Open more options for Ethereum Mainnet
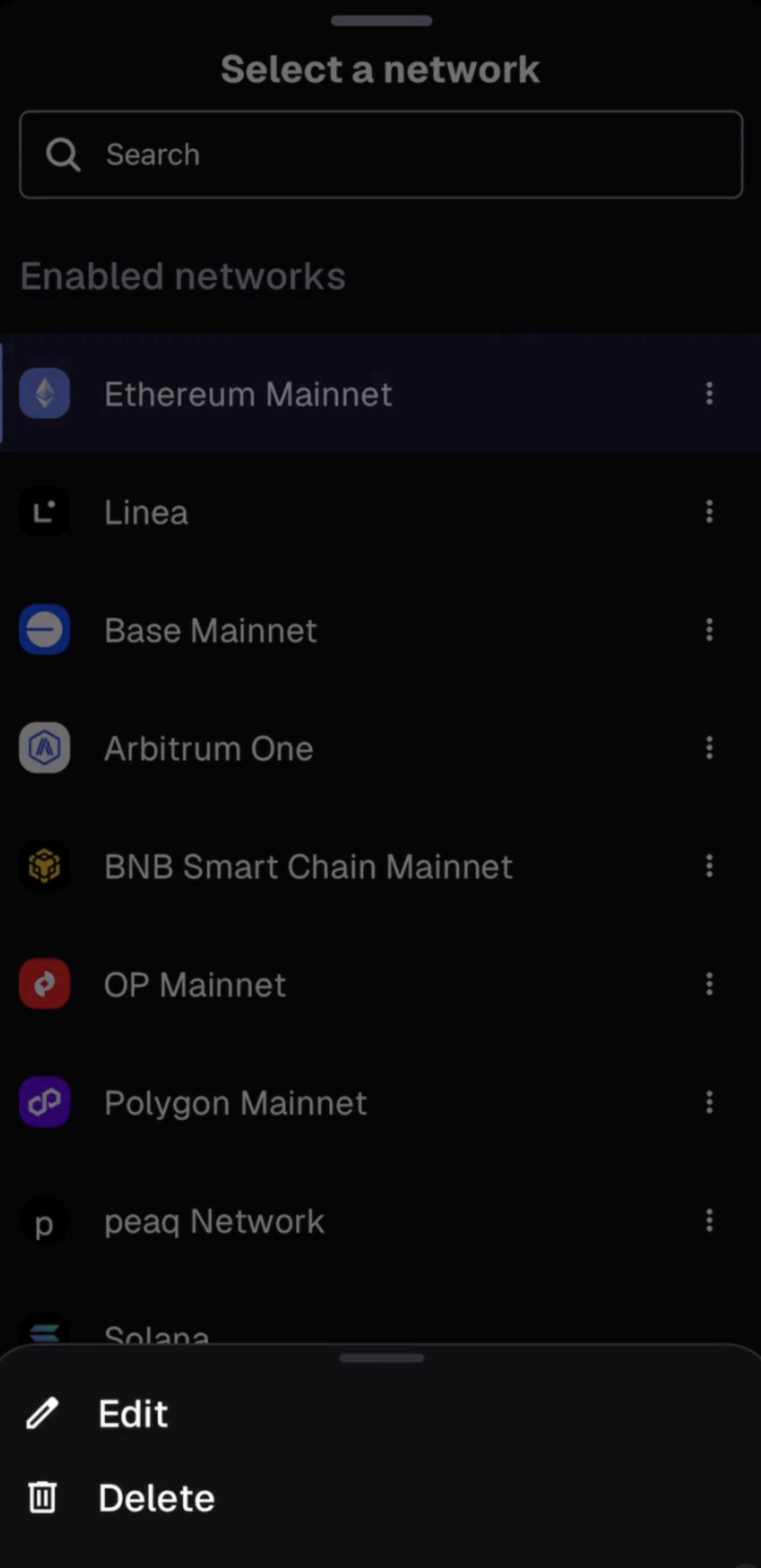 709,394
